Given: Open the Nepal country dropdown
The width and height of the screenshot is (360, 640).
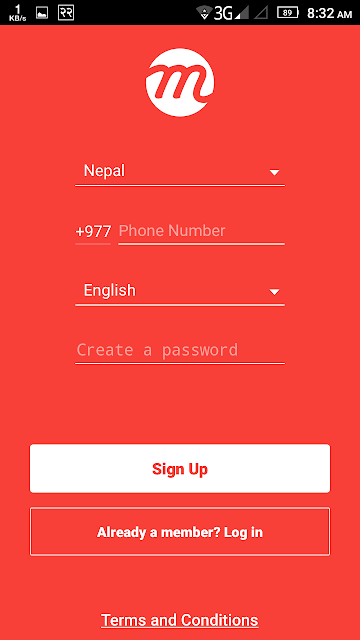Looking at the screenshot, I should pos(180,171).
